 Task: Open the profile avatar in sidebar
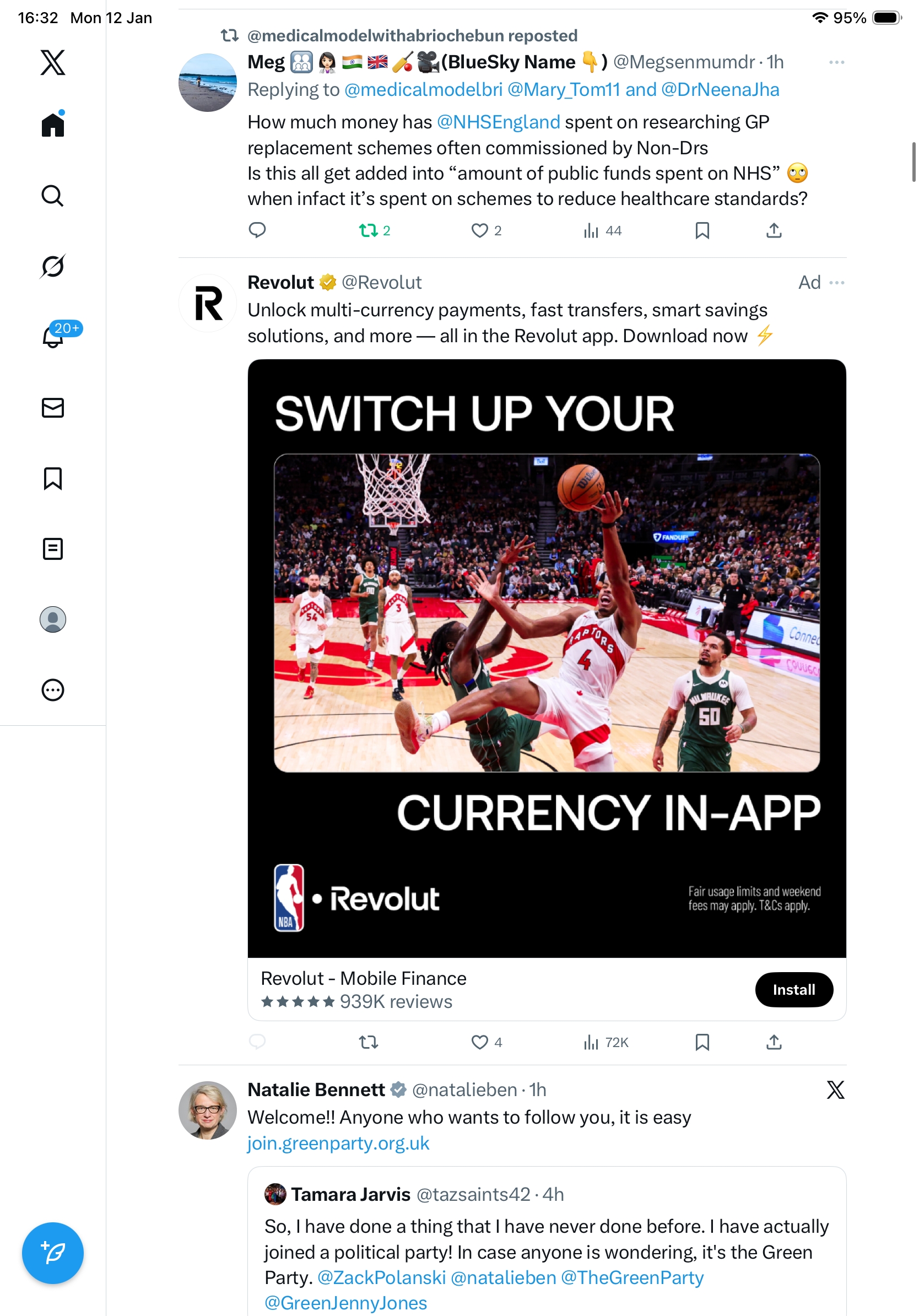point(53,619)
